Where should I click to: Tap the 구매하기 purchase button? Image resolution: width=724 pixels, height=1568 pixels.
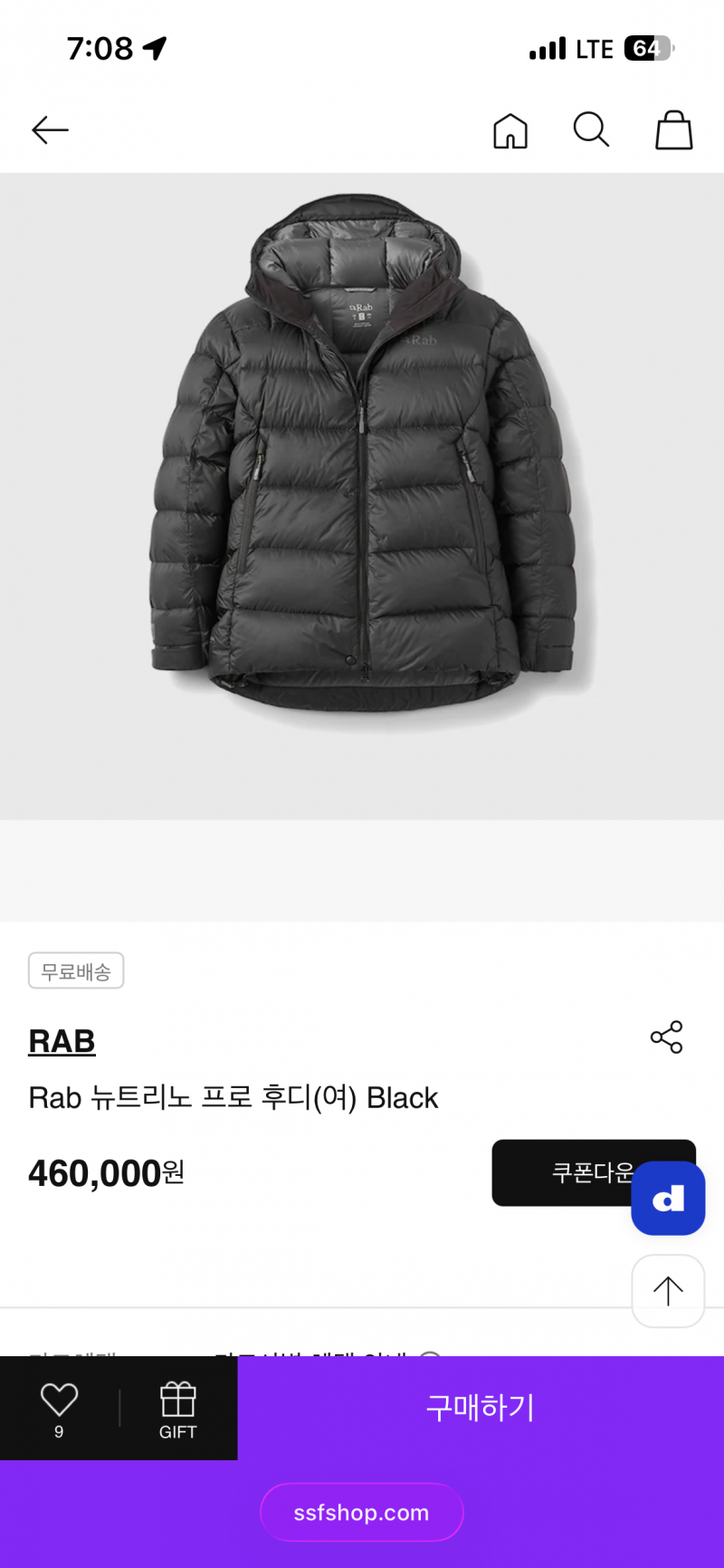pyautogui.click(x=481, y=1408)
